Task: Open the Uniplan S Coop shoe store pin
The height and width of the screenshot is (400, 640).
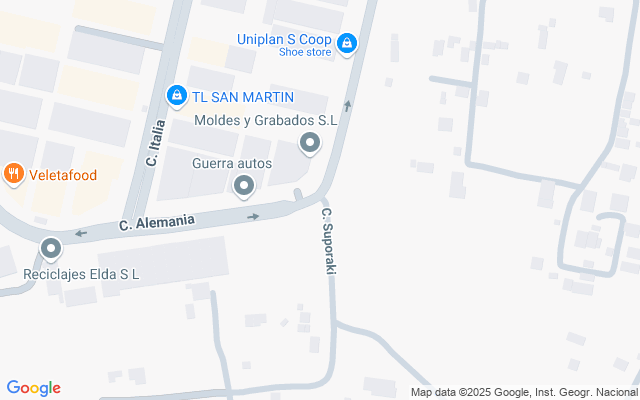Action: pos(346,43)
